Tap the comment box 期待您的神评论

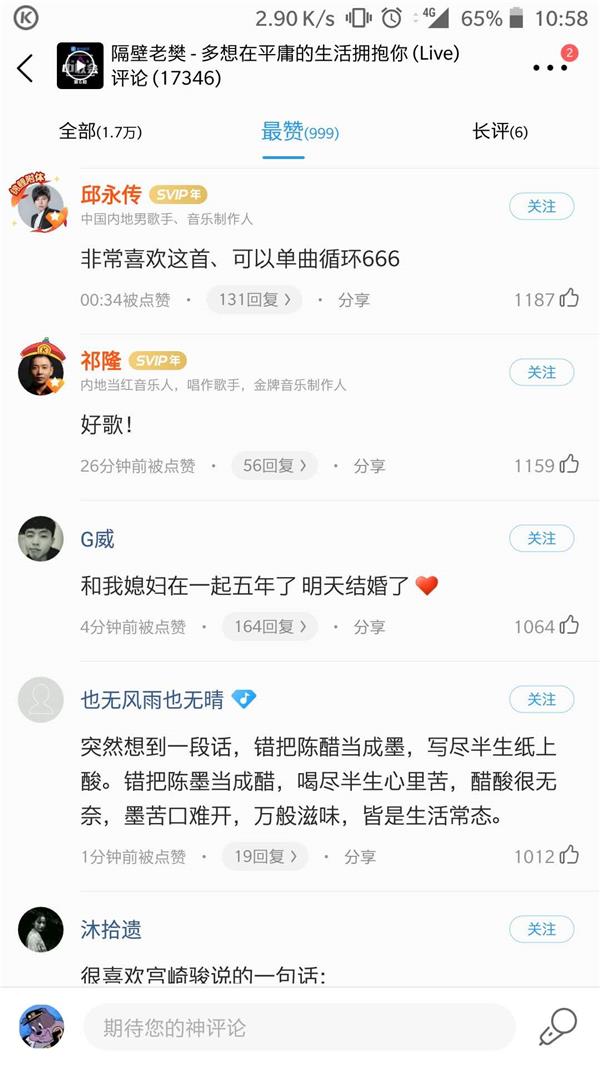(x=298, y=1027)
